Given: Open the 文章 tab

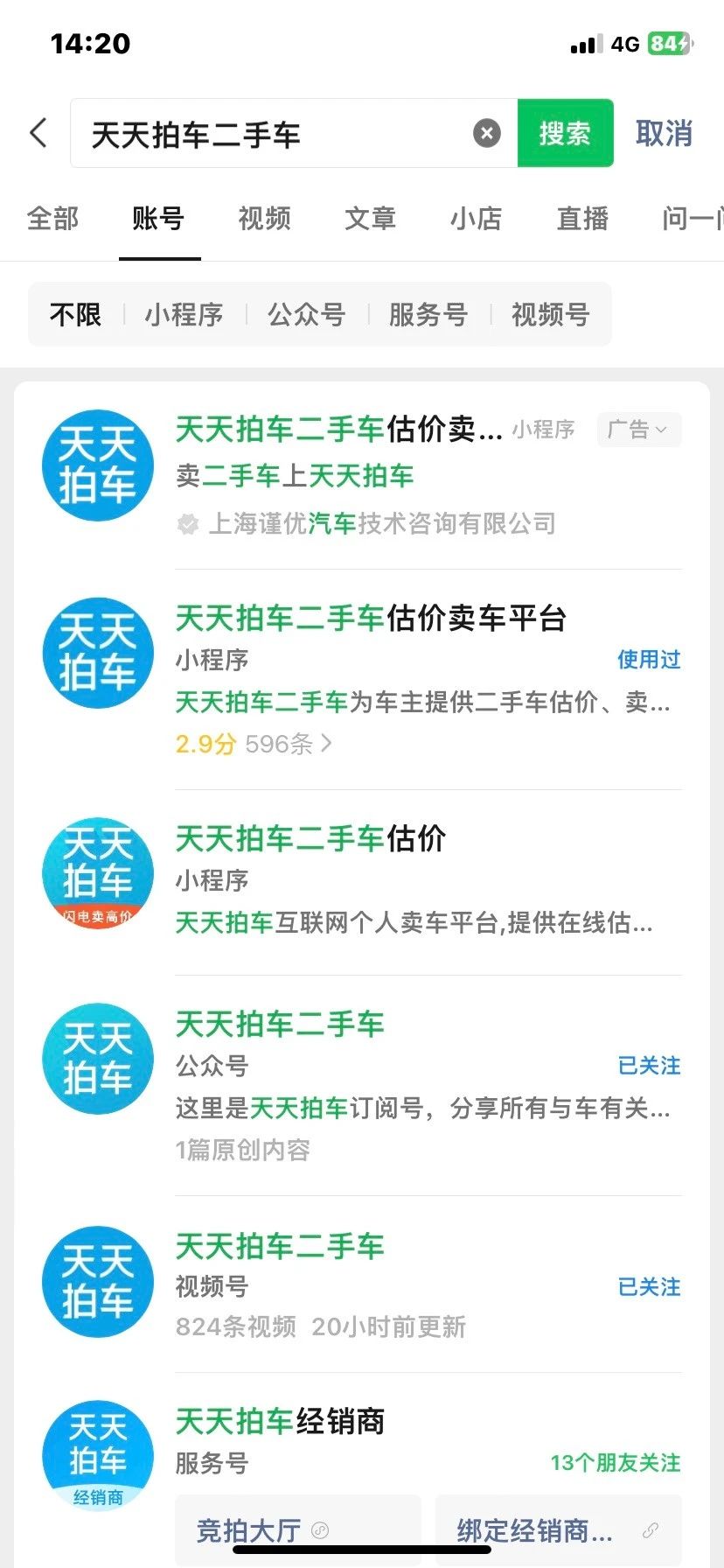Looking at the screenshot, I should click(x=370, y=218).
